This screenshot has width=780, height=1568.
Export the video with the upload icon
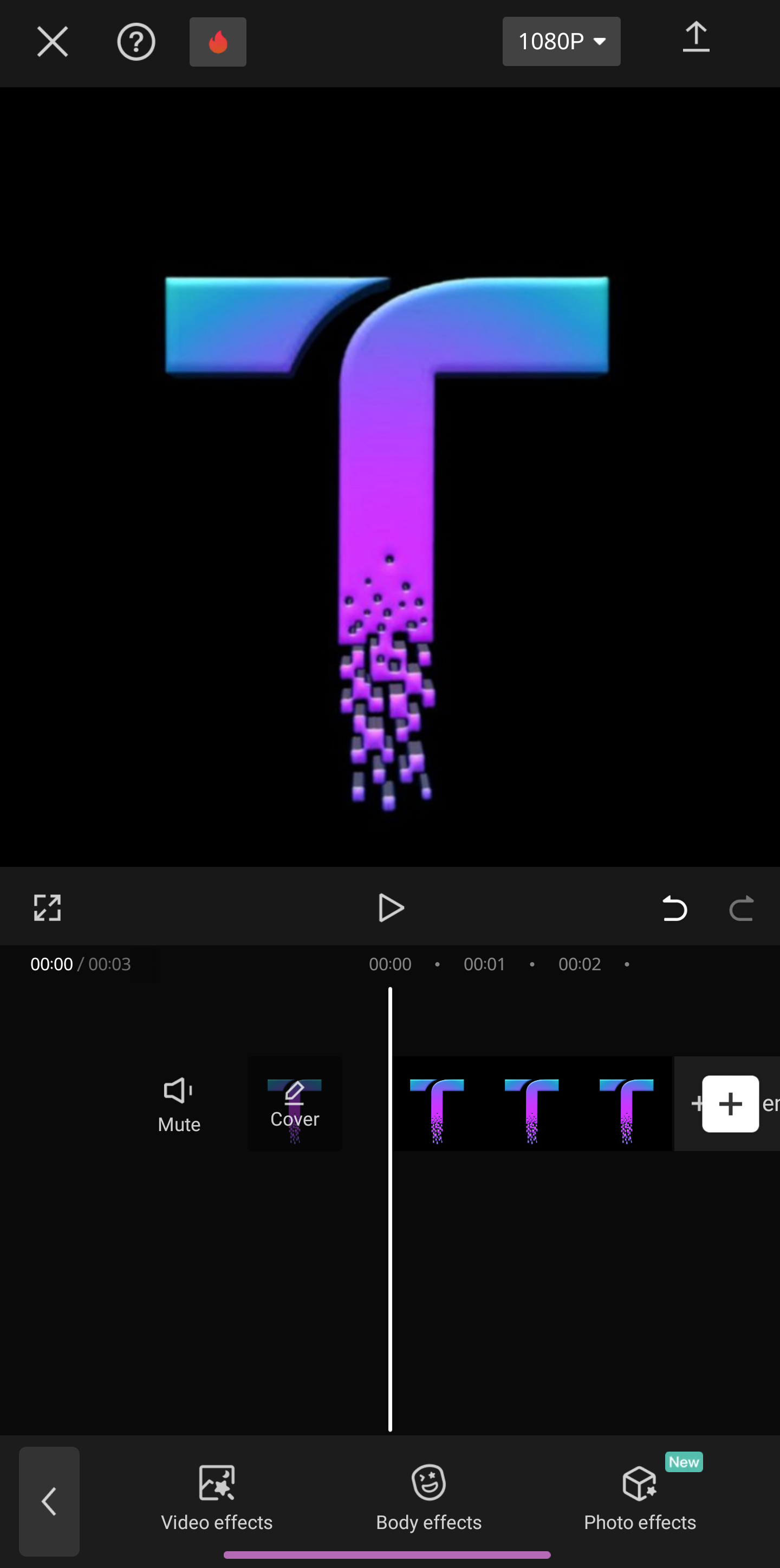point(696,38)
